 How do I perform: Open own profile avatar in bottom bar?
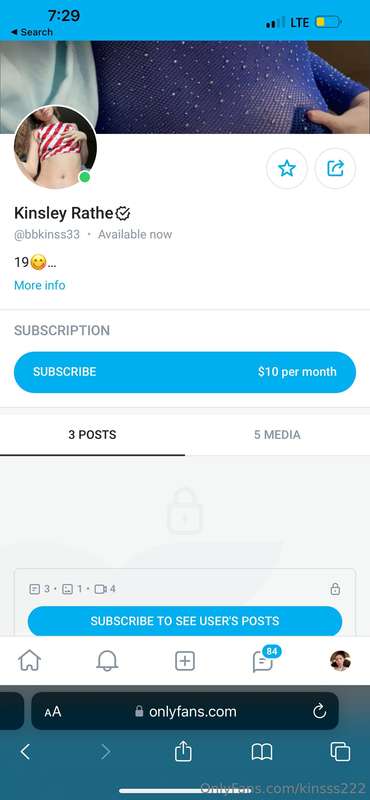click(x=340, y=661)
